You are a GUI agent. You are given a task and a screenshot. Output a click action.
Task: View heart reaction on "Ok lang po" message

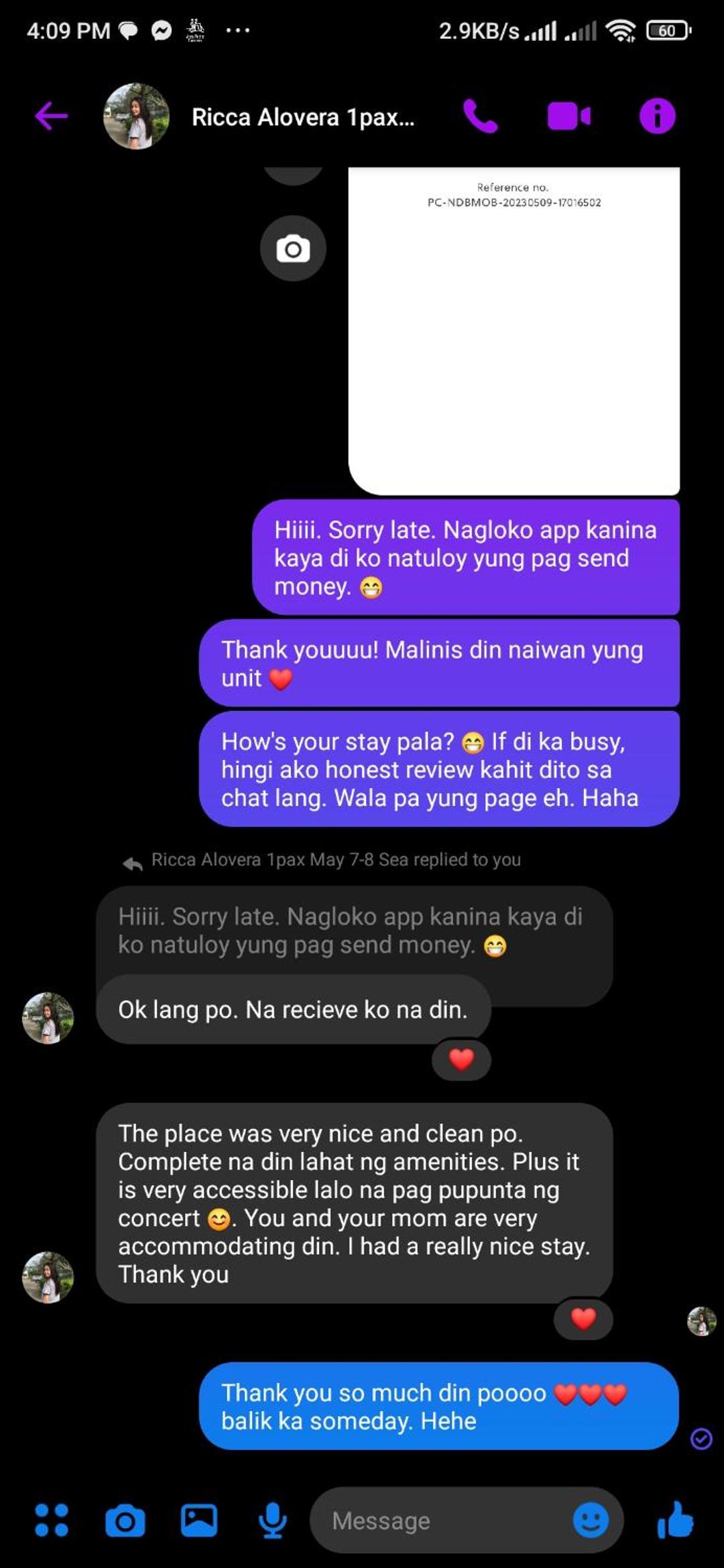coord(461,1059)
